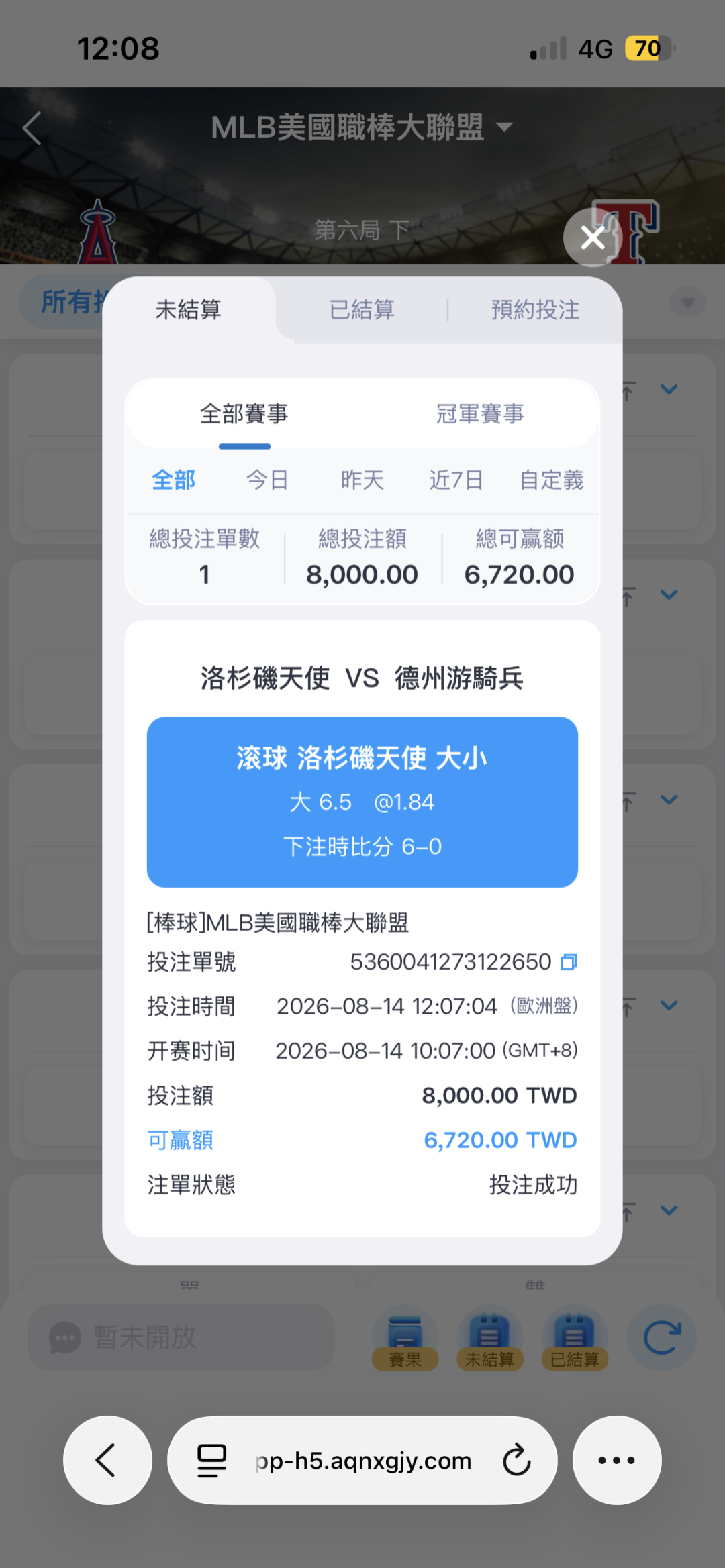Go back using the browser back button
Viewport: 725px width, 1568px height.
click(x=107, y=1460)
